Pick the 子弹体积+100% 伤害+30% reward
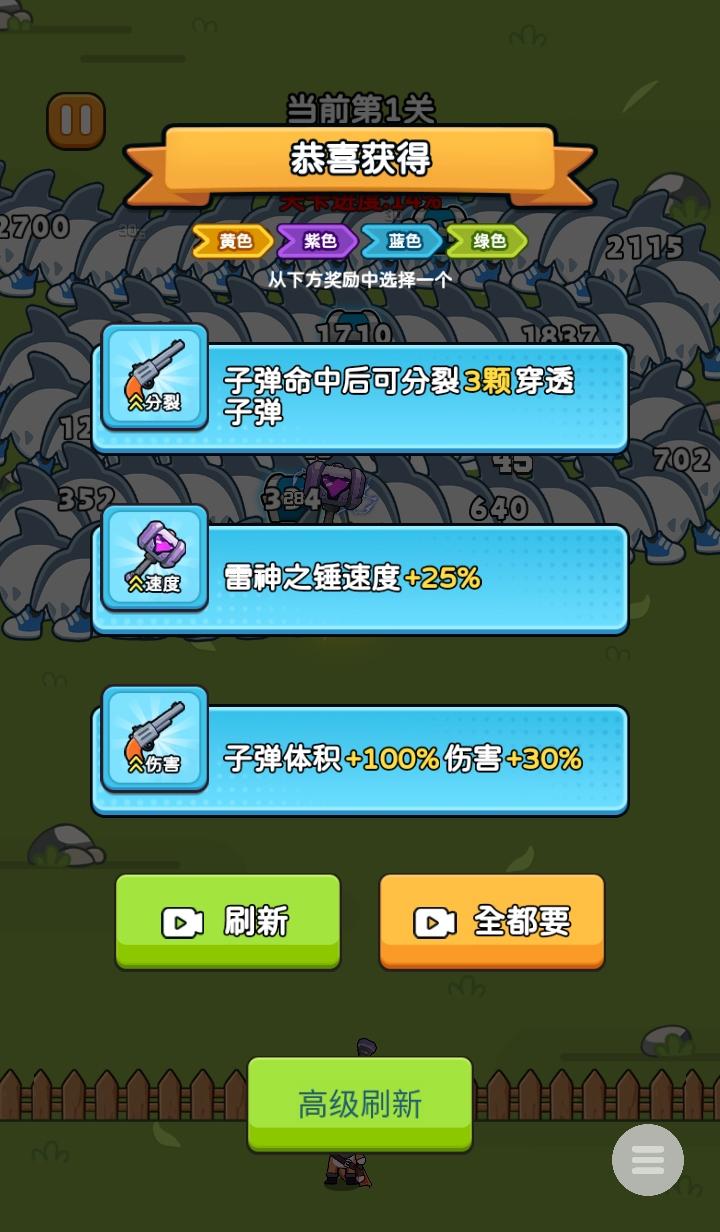720x1232 pixels. click(x=400, y=760)
